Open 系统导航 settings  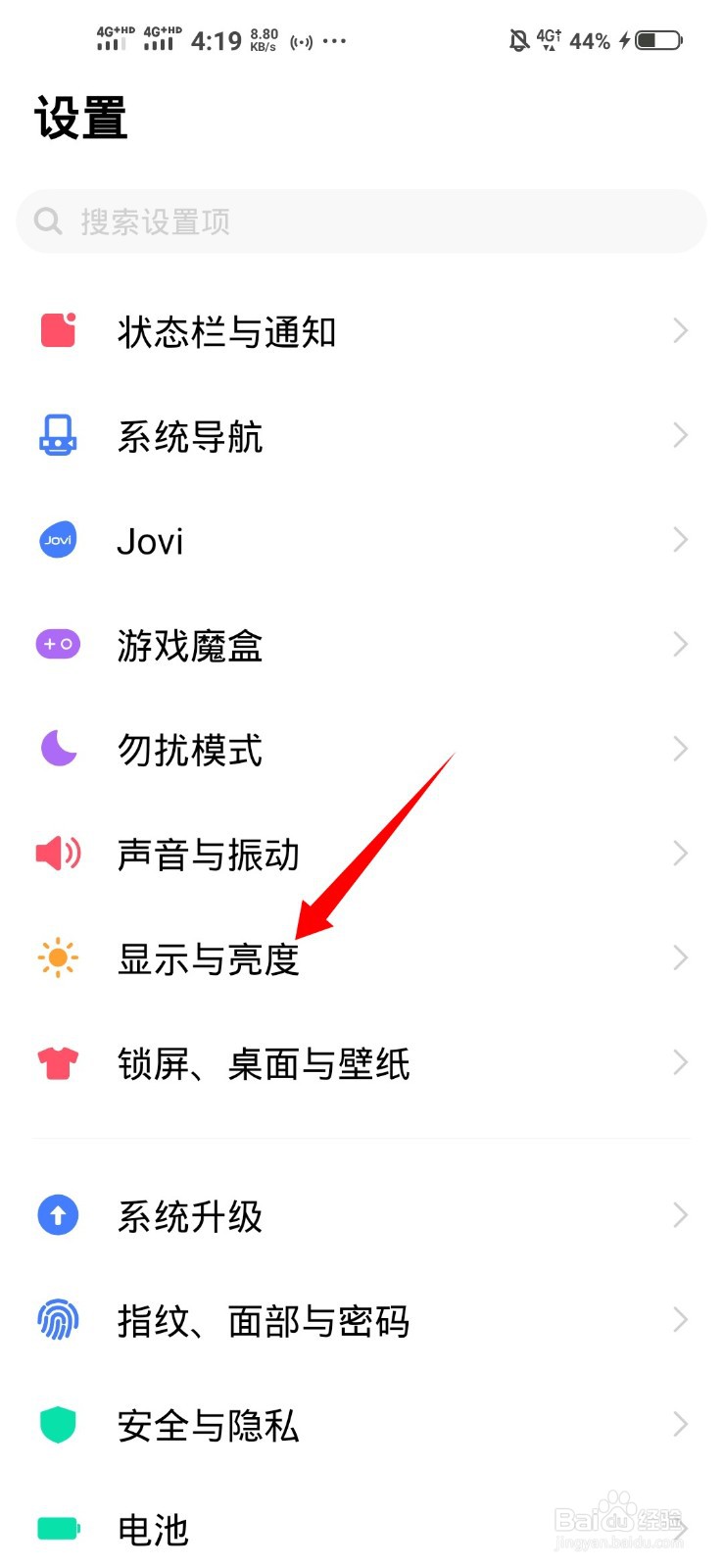pos(361,436)
